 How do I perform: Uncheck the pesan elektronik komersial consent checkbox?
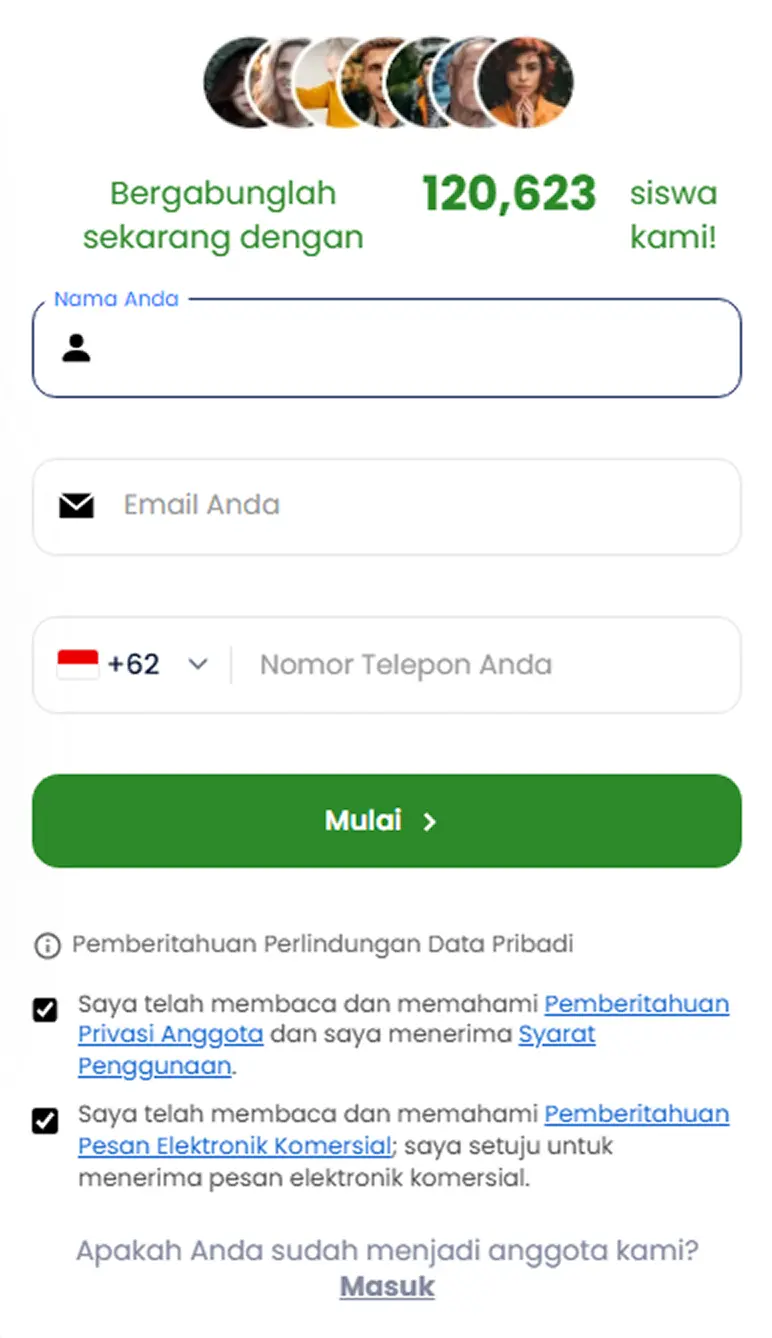(45, 1120)
